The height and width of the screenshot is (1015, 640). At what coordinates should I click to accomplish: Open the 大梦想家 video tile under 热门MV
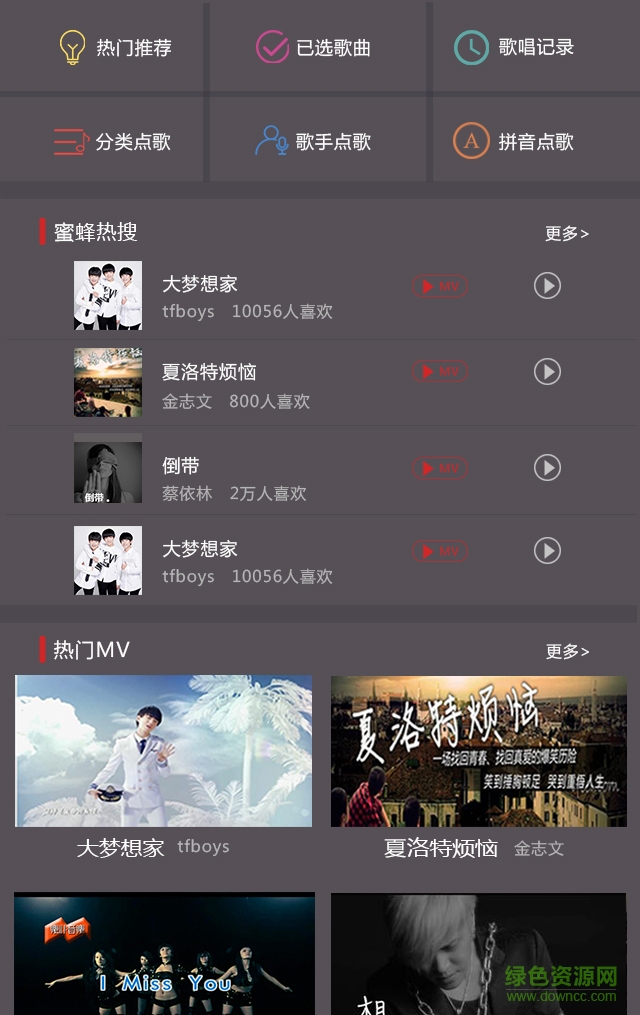[164, 751]
